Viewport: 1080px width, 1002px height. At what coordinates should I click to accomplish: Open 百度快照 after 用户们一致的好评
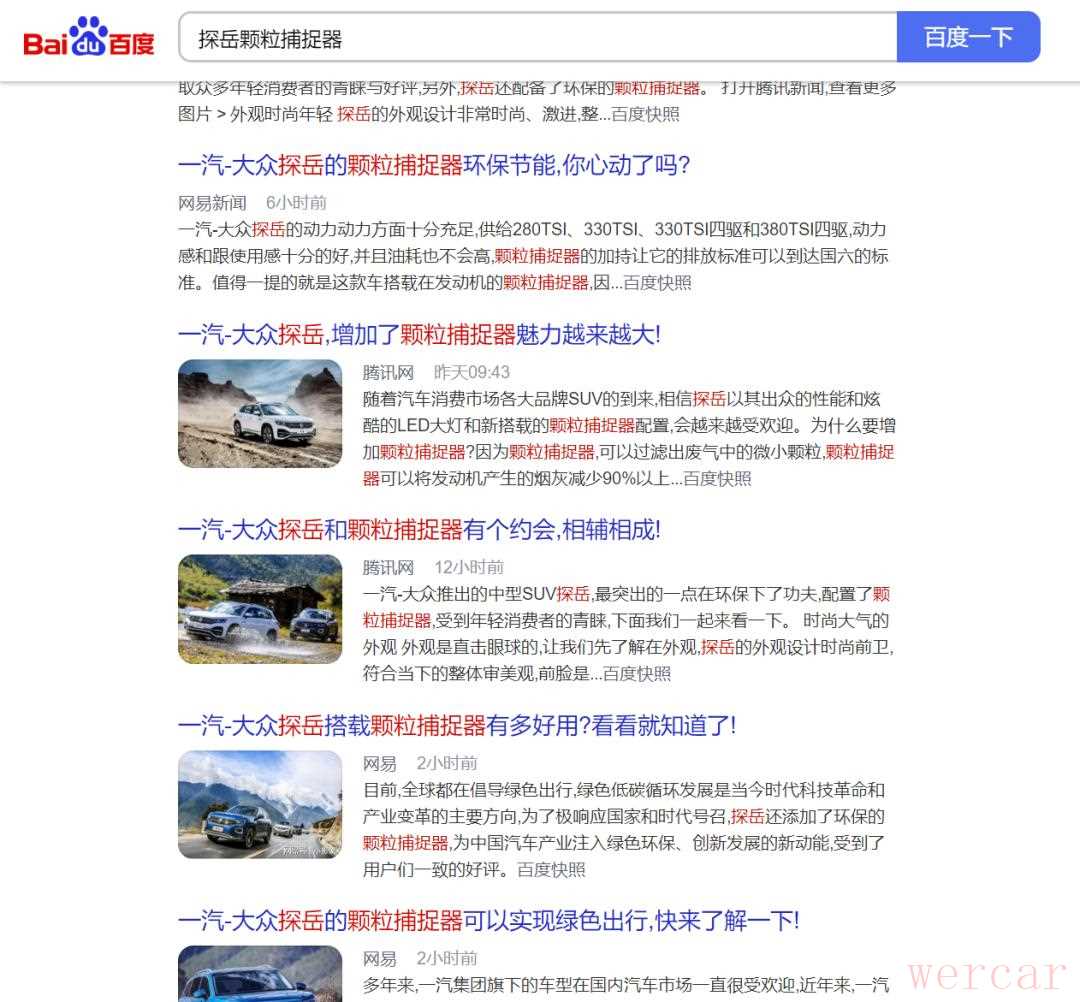pos(551,870)
